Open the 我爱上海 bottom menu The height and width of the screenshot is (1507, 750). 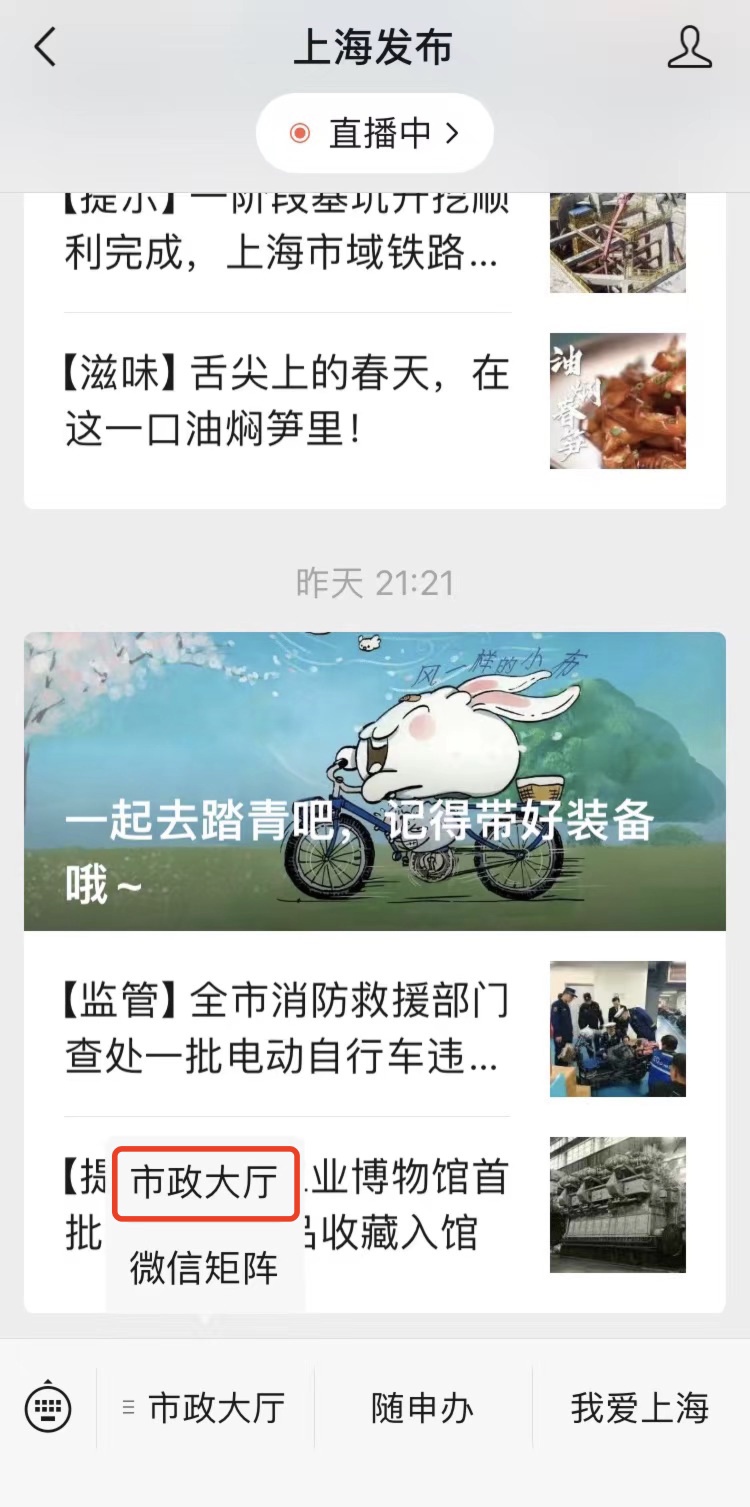coord(637,1407)
